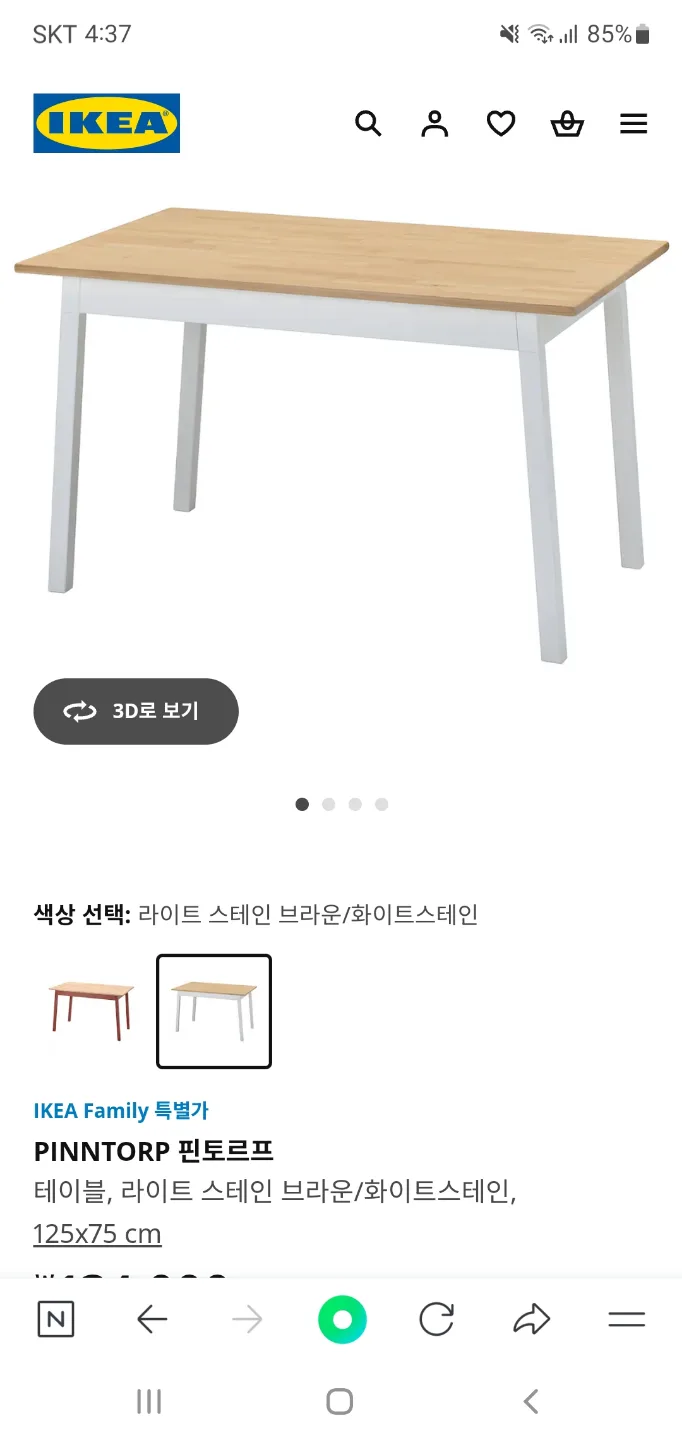Open the shopping basket
The image size is (682, 1440).
tap(567, 124)
